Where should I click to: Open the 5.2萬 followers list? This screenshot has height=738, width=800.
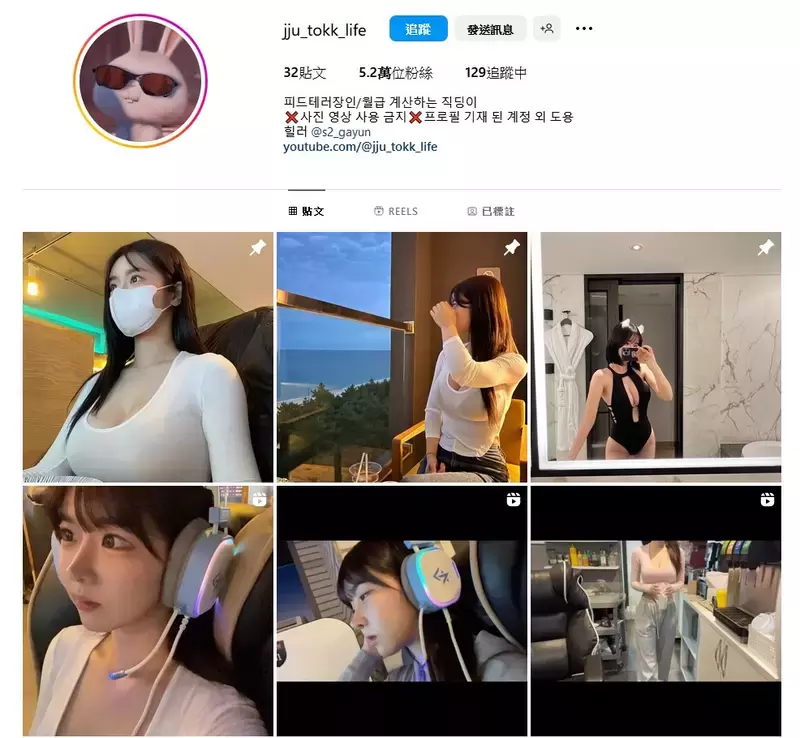point(395,73)
